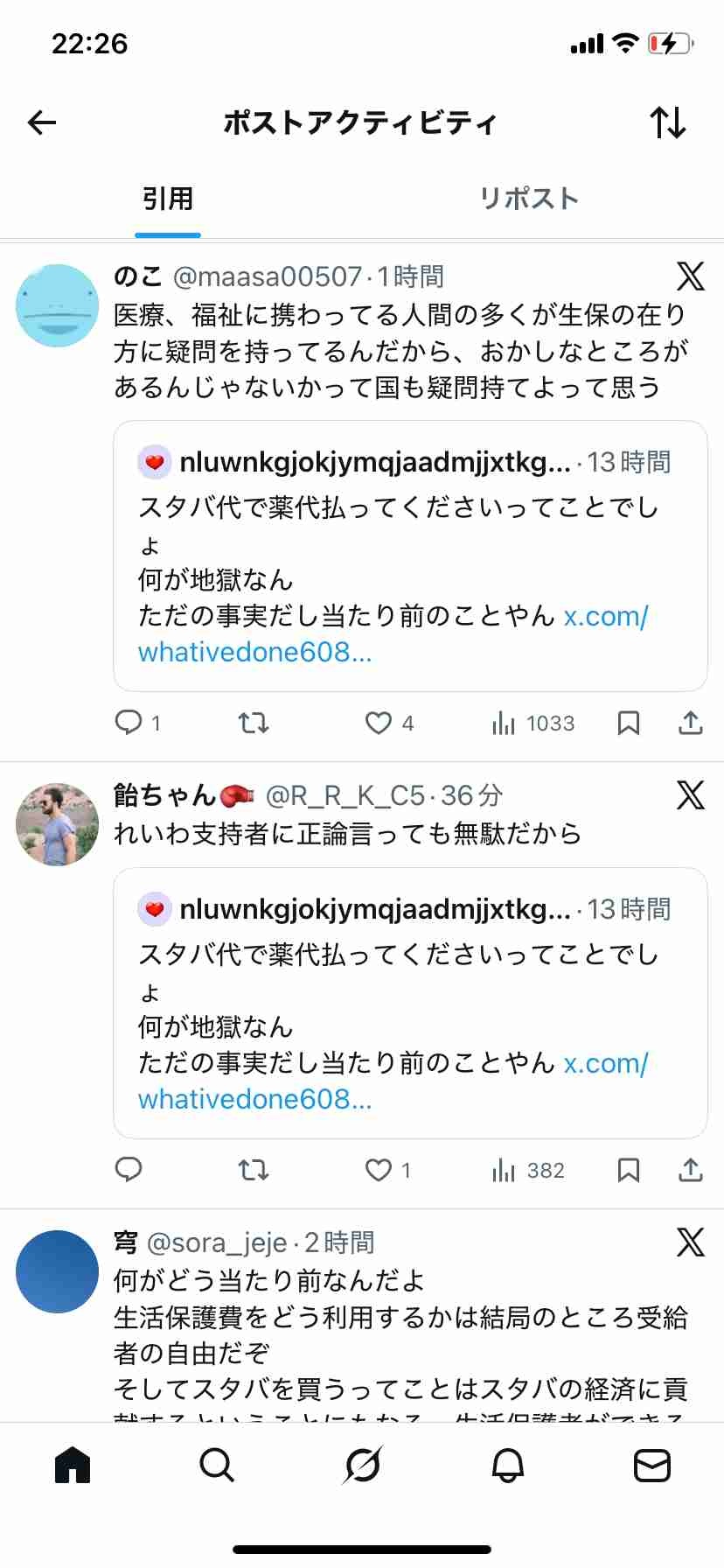This screenshot has height=1568, width=724.
Task: Like 飴ちゃん's quote post
Action: tap(378, 1170)
